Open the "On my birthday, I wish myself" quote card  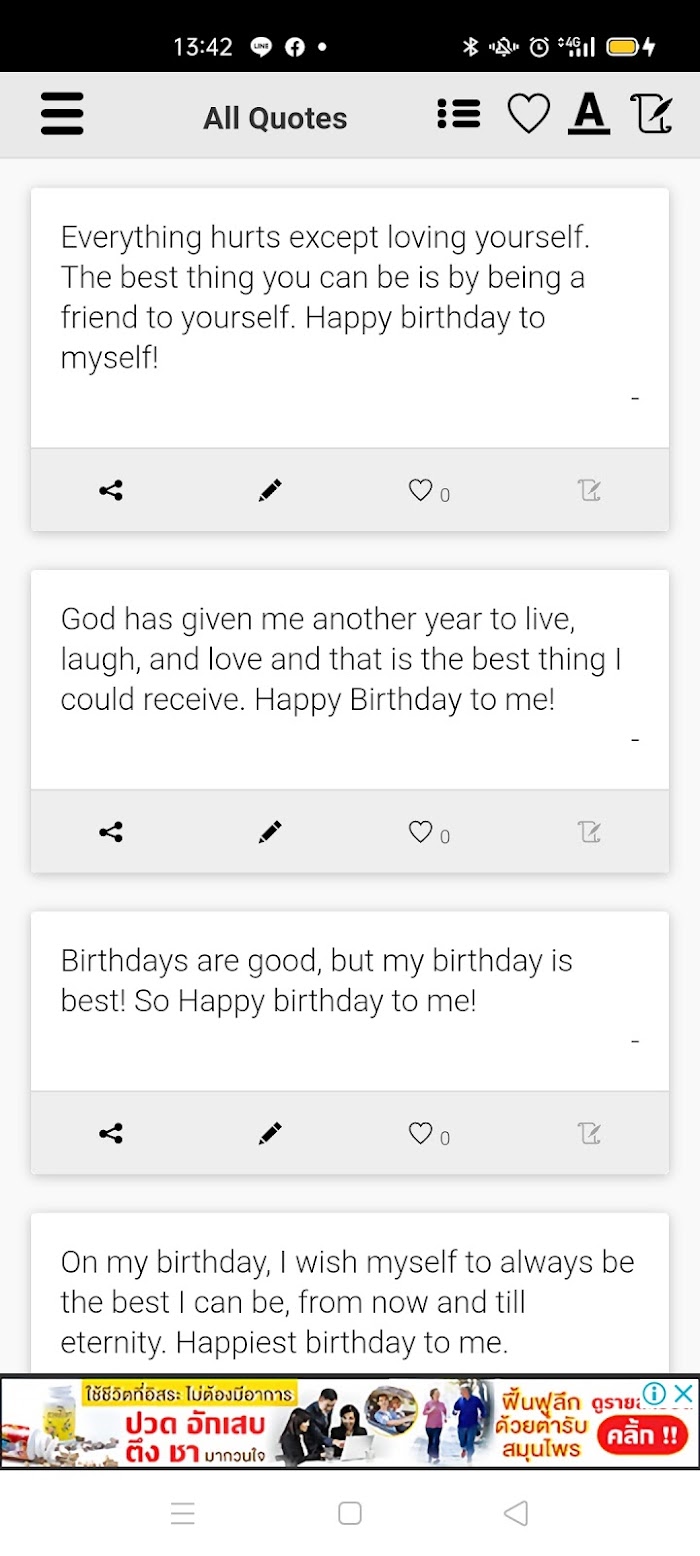coord(349,1293)
